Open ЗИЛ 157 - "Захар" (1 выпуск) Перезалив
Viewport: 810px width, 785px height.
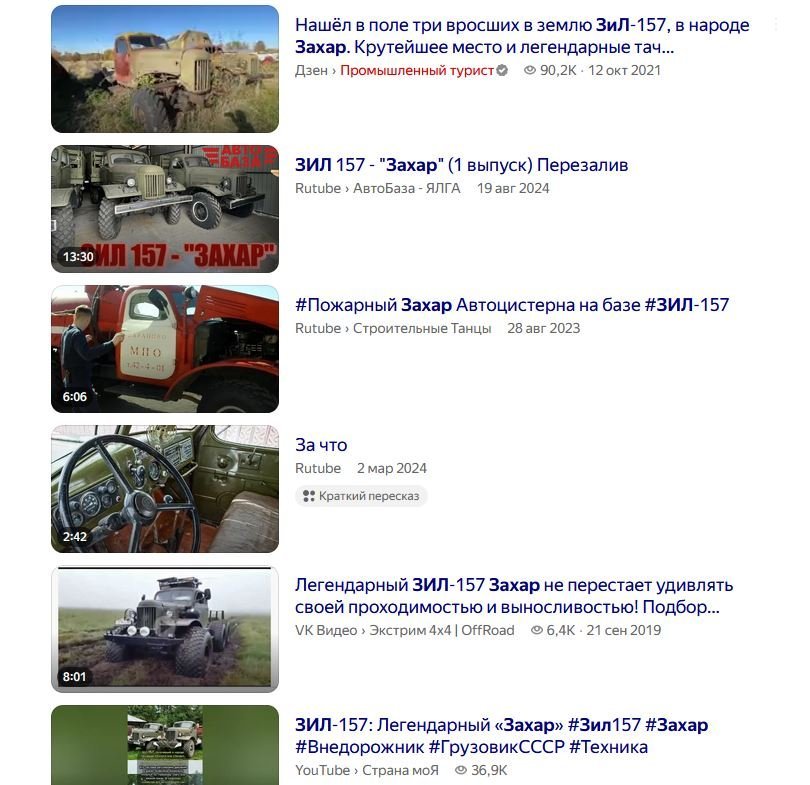coord(461,165)
